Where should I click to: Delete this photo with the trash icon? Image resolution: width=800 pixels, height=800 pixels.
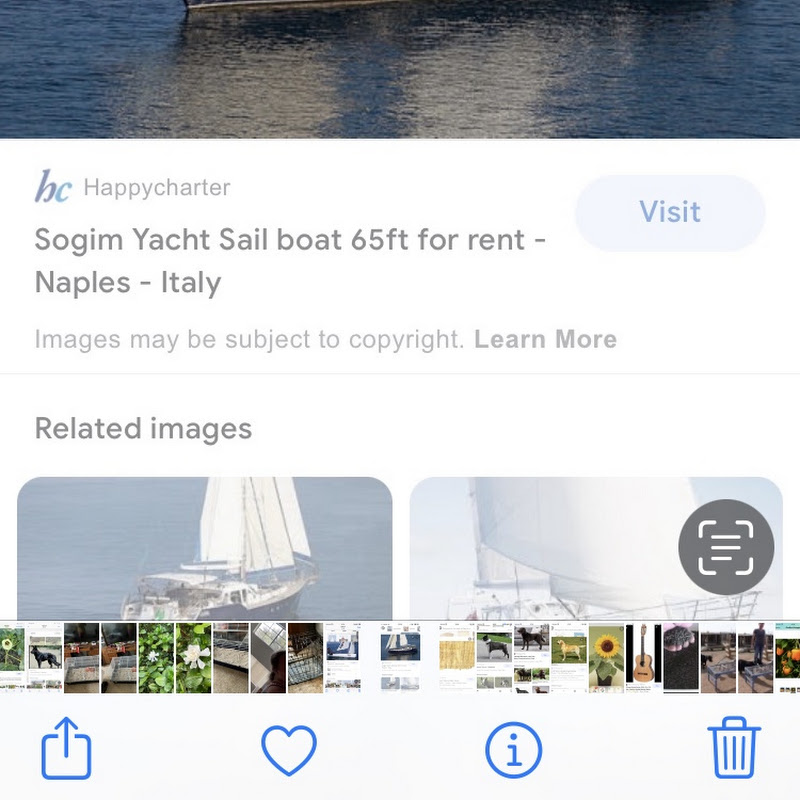(734, 749)
